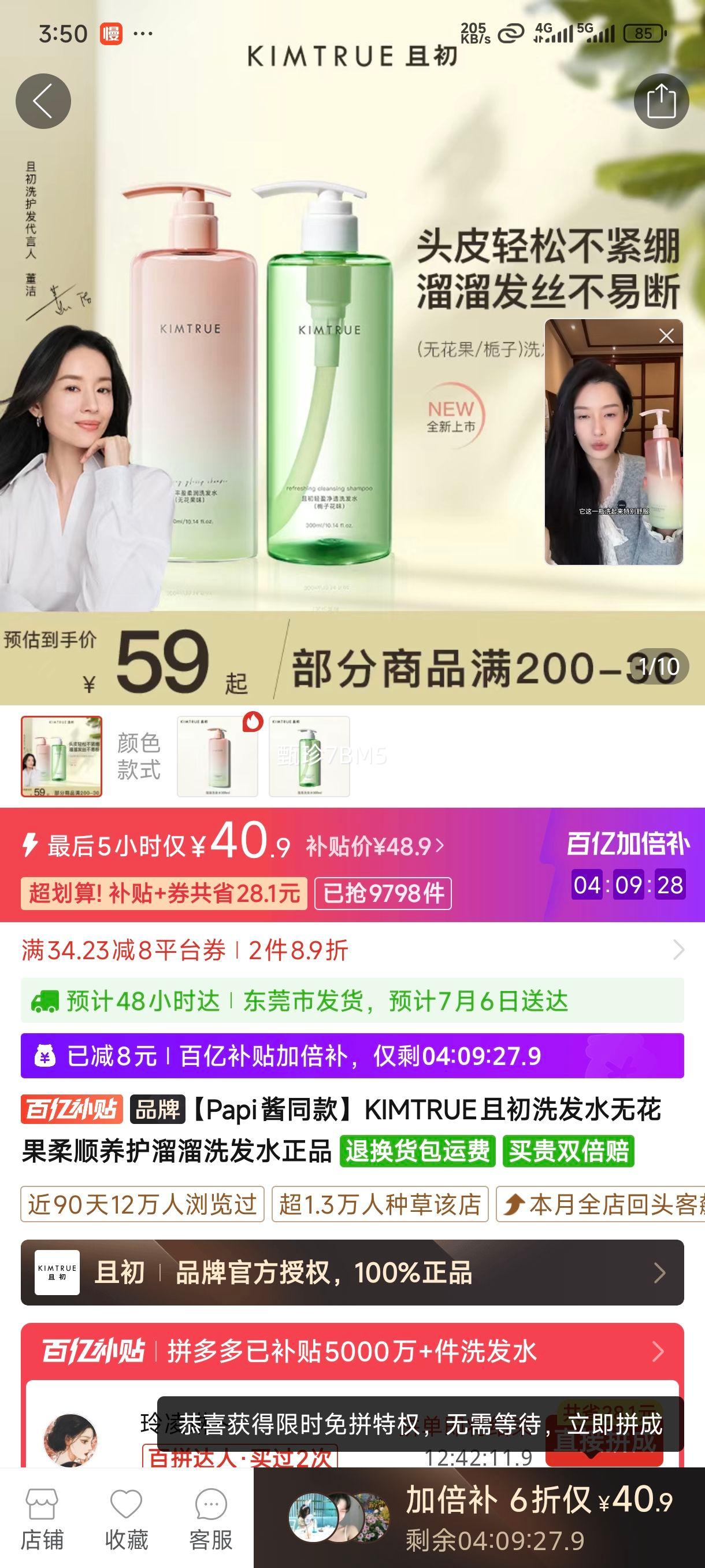Viewport: 705px width, 1568px height.
Task: Go back using the arrow button
Action: (43, 101)
